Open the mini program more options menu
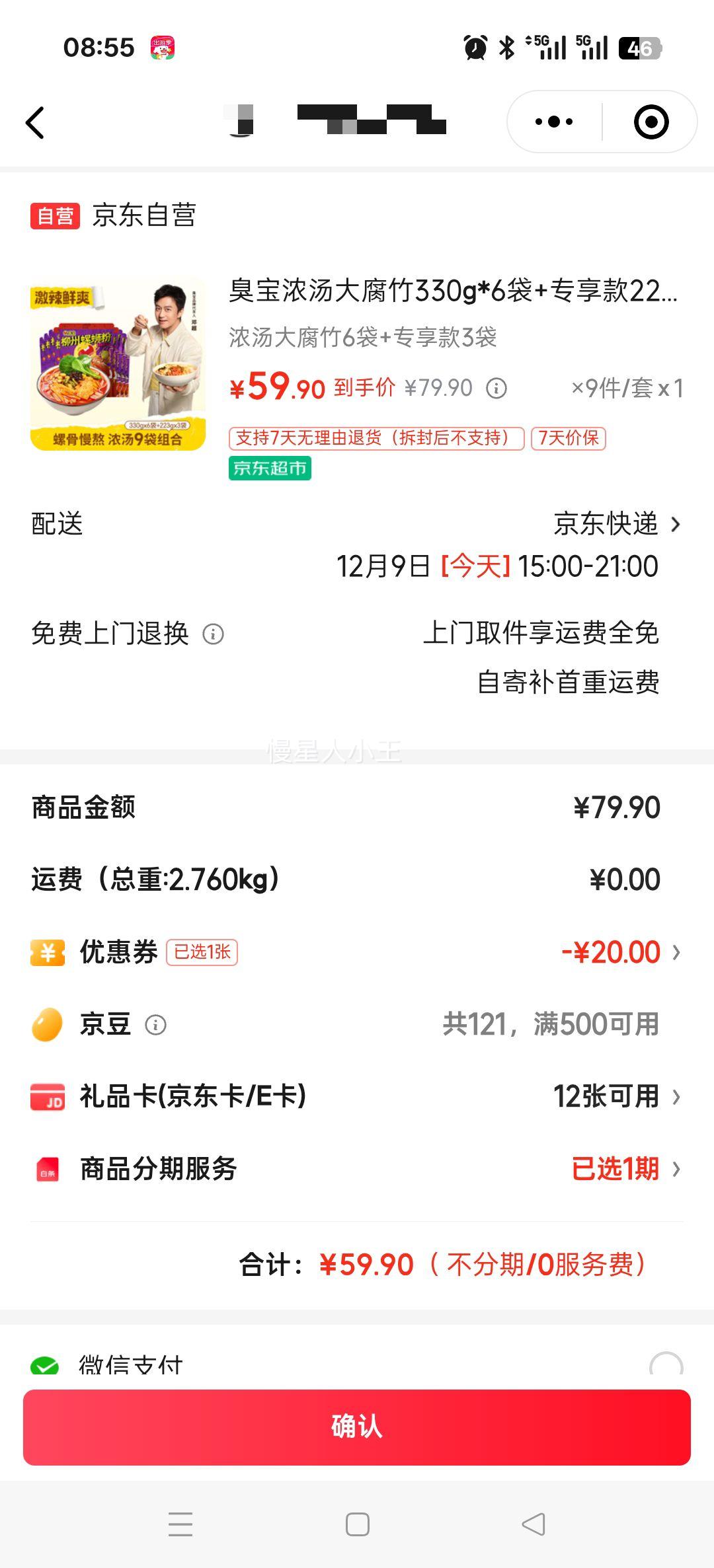The image size is (714, 1568). (553, 122)
